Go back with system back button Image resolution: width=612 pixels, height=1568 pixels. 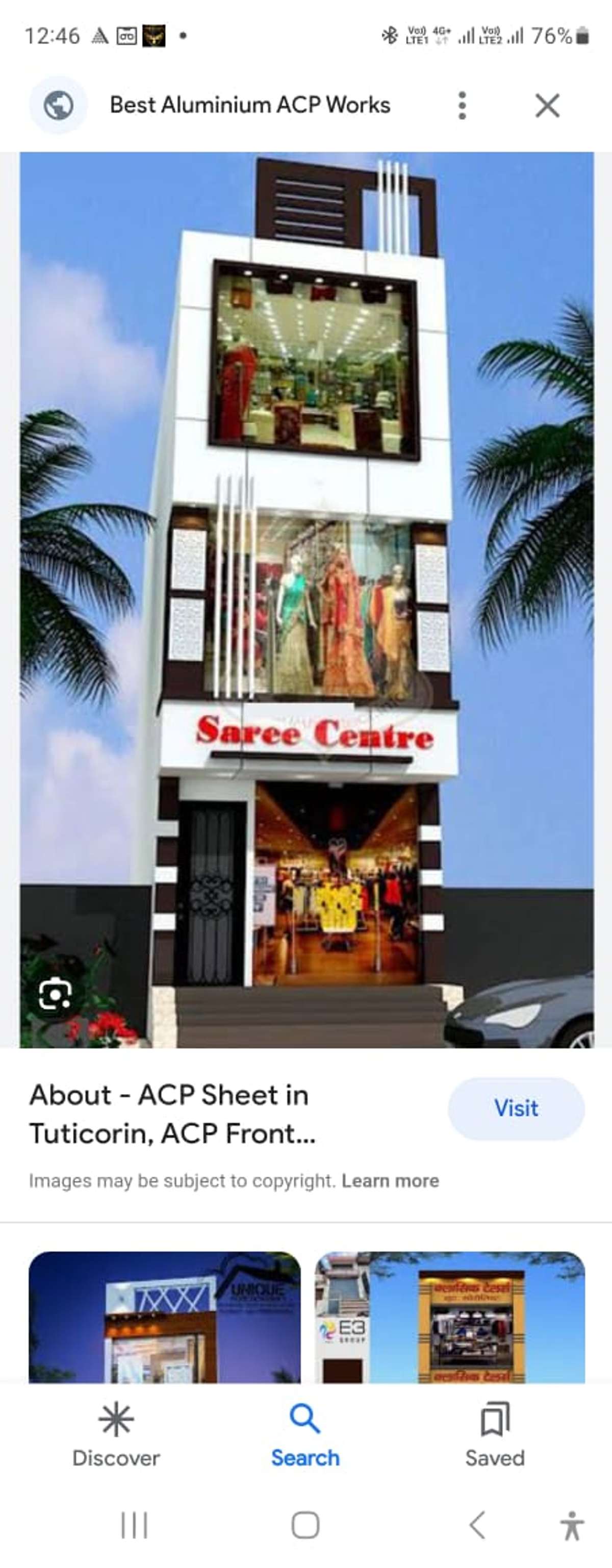click(x=477, y=1525)
